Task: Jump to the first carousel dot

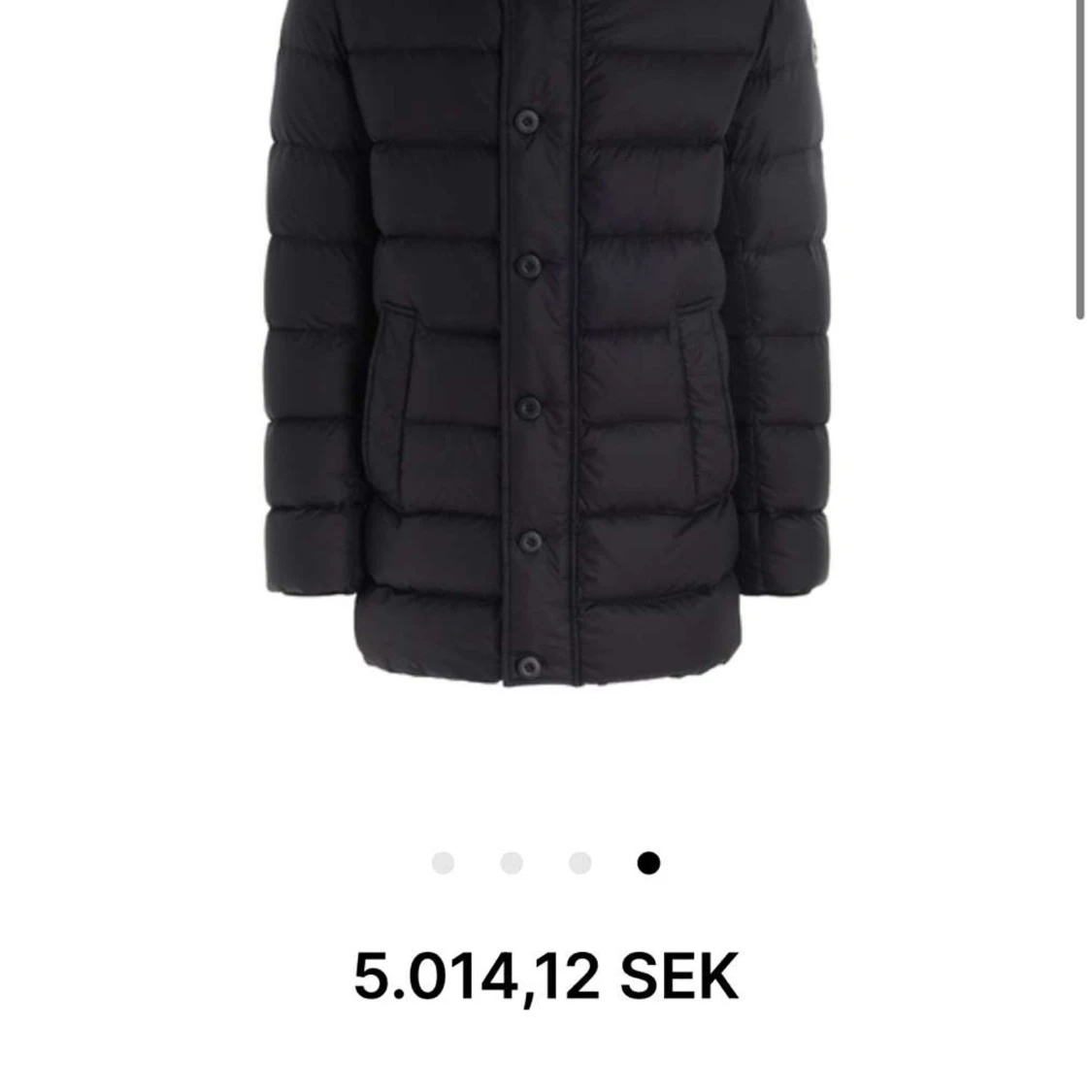Action: pyautogui.click(x=443, y=863)
